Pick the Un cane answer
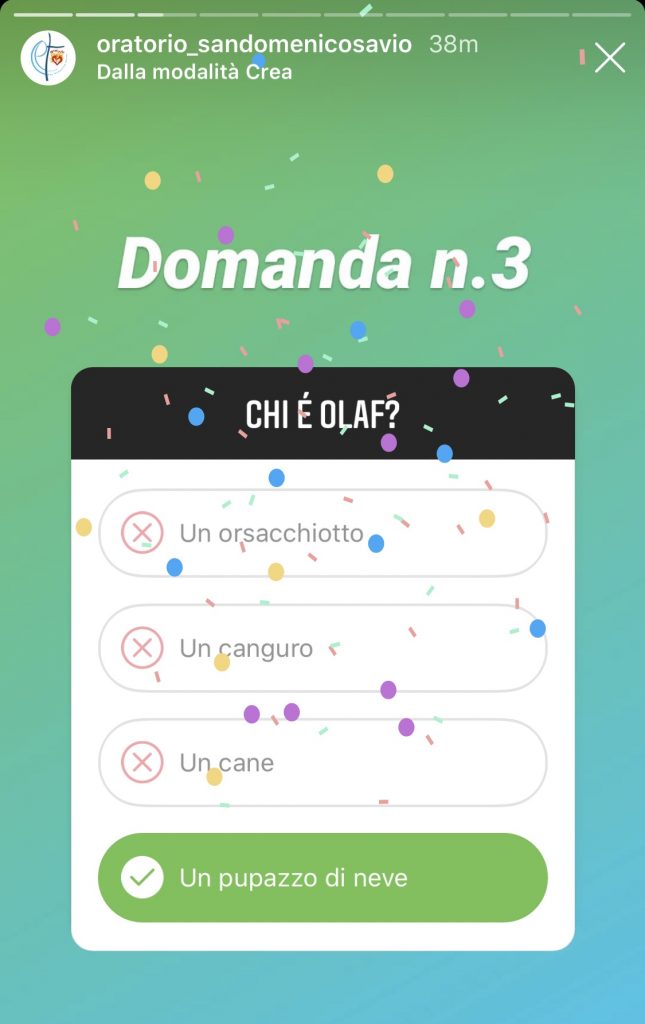Viewport: 645px width, 1024px height. (x=322, y=763)
